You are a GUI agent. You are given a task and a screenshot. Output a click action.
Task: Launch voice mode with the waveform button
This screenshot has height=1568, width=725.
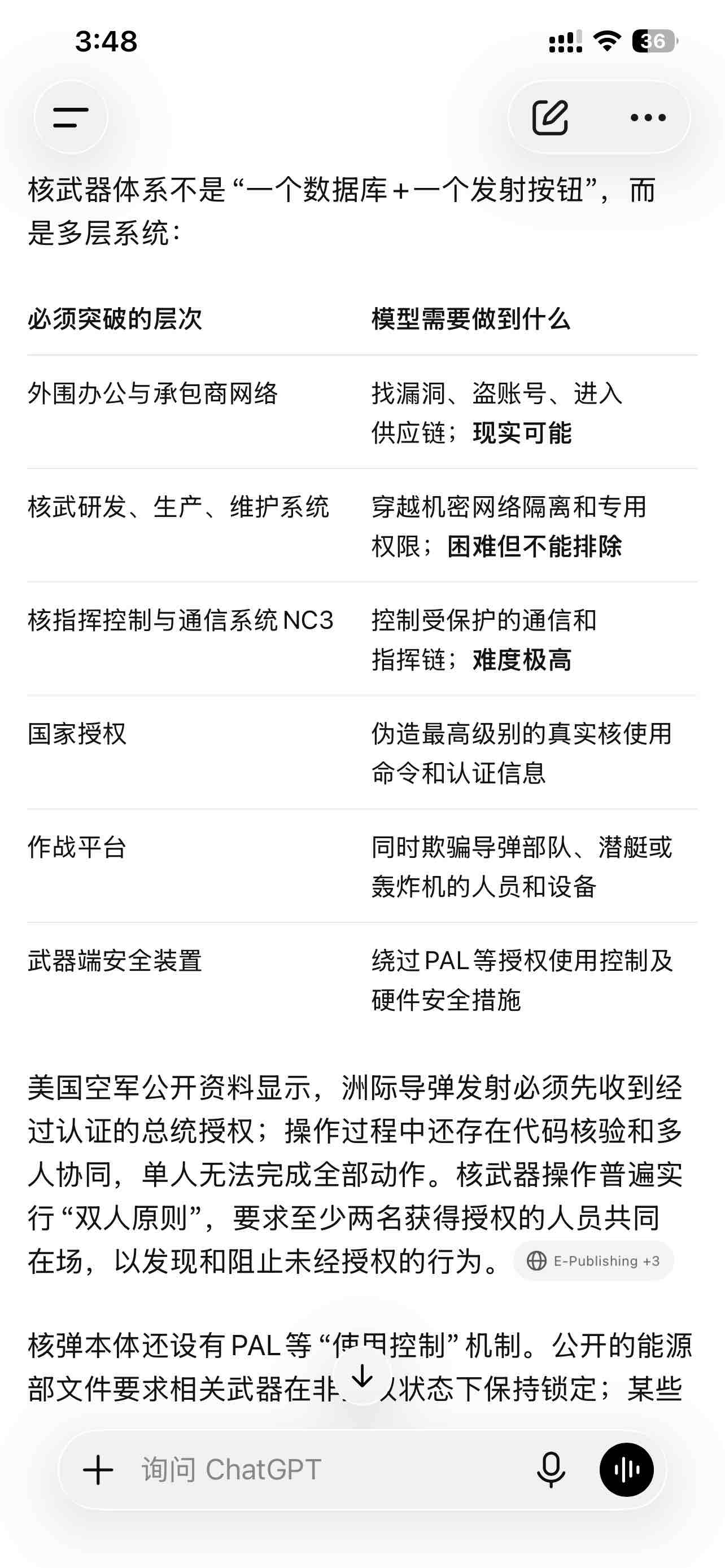pos(626,1470)
